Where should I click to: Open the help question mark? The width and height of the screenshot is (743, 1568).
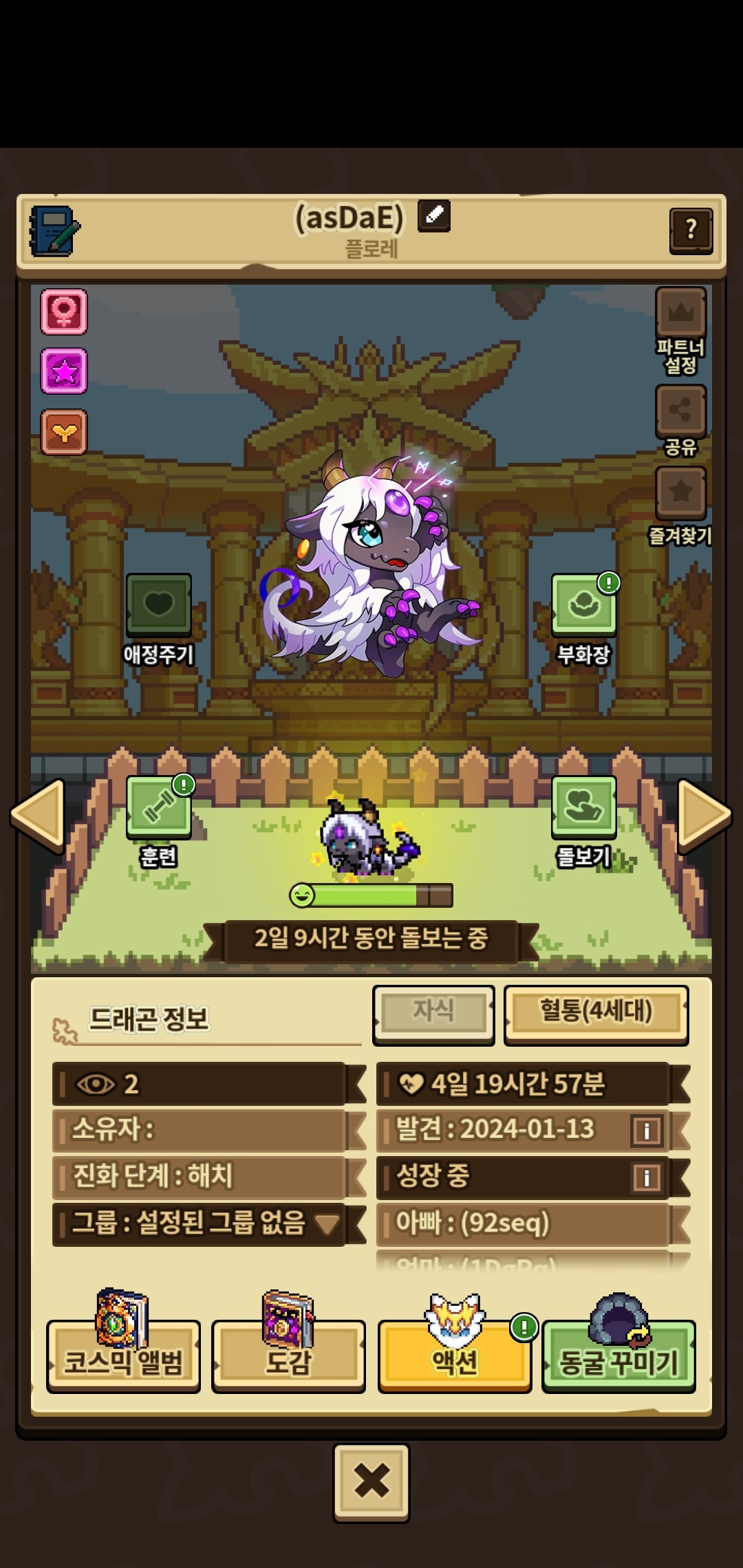point(691,230)
